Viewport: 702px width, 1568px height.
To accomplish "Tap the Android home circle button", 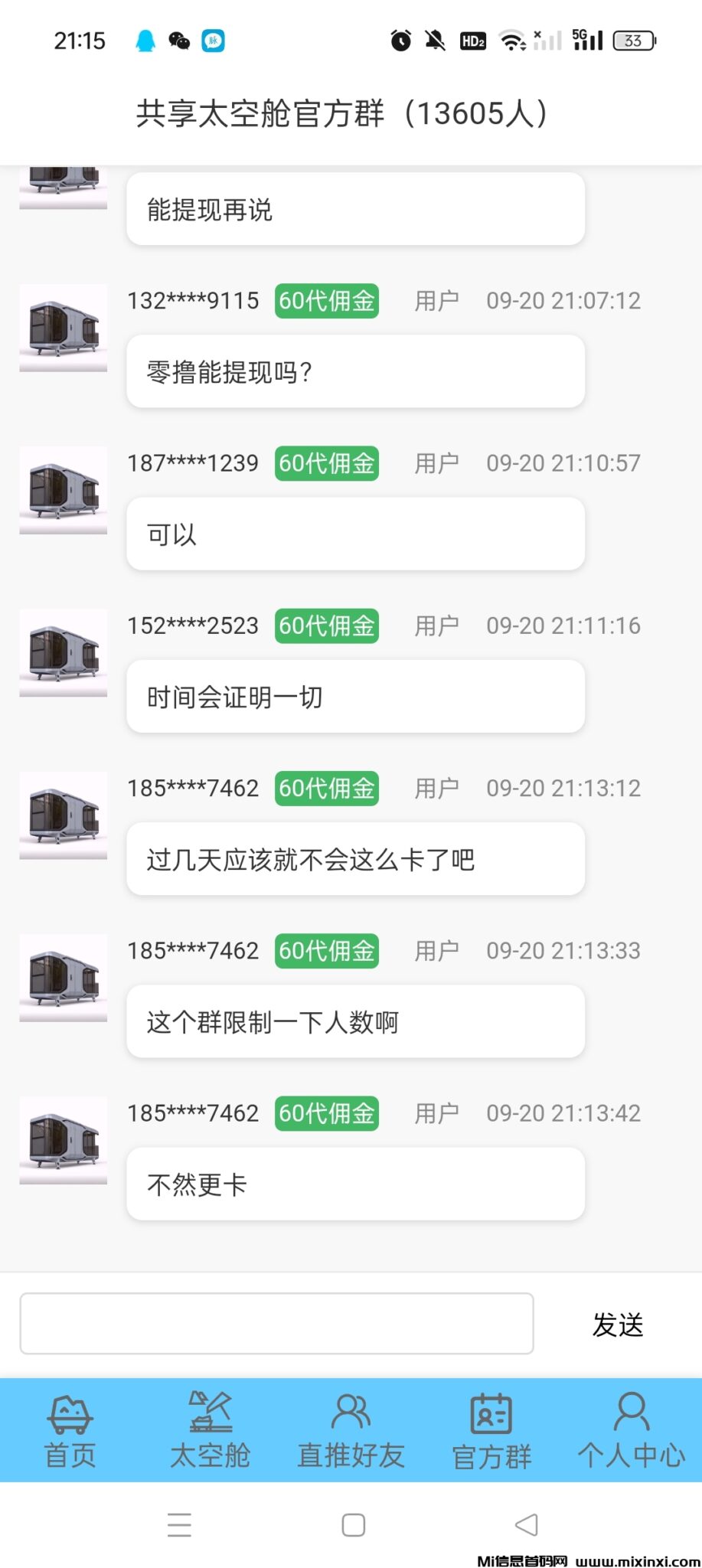I will (351, 1525).
